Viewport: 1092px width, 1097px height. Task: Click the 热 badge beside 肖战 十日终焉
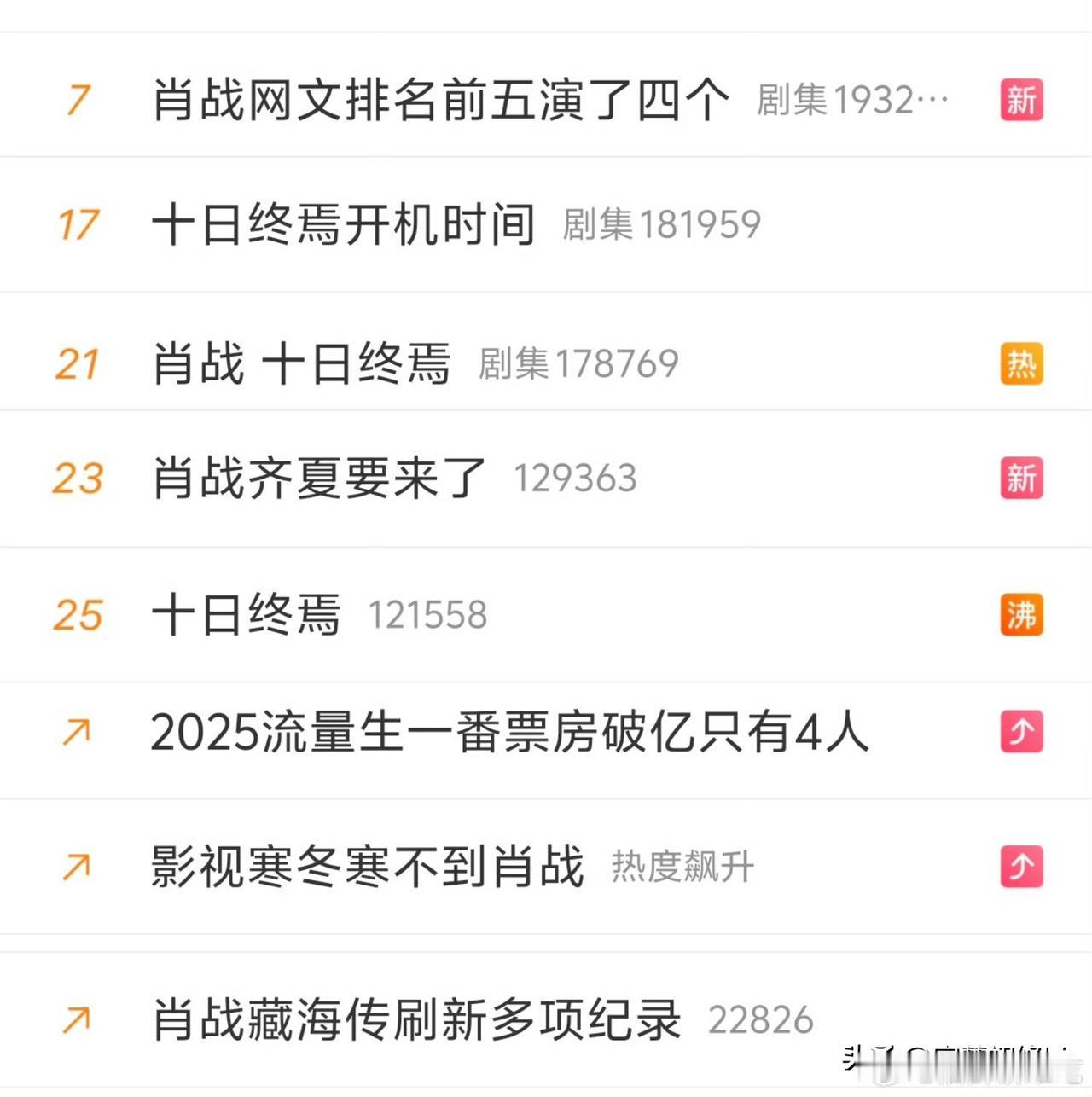[1021, 364]
